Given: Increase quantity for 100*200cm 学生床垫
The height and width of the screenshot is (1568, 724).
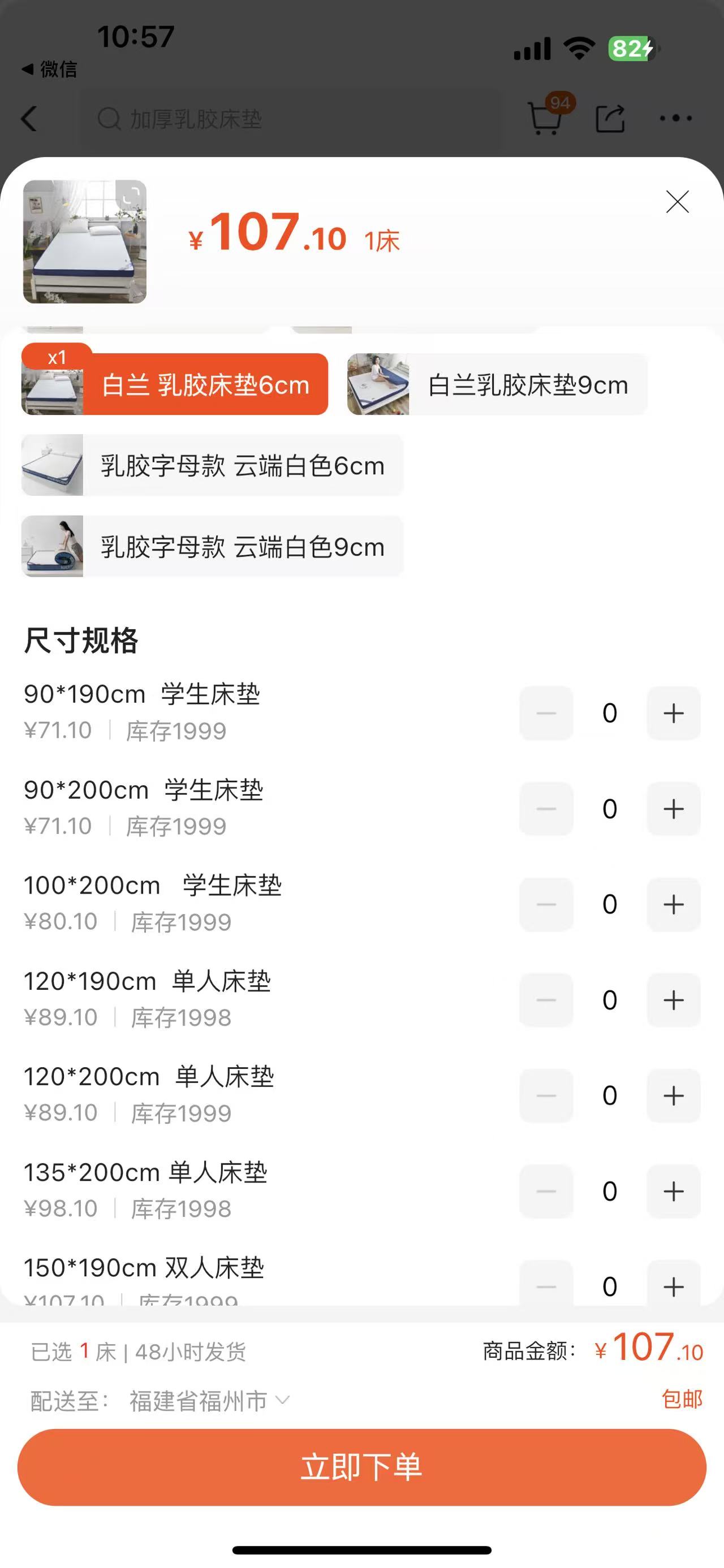Looking at the screenshot, I should (673, 904).
